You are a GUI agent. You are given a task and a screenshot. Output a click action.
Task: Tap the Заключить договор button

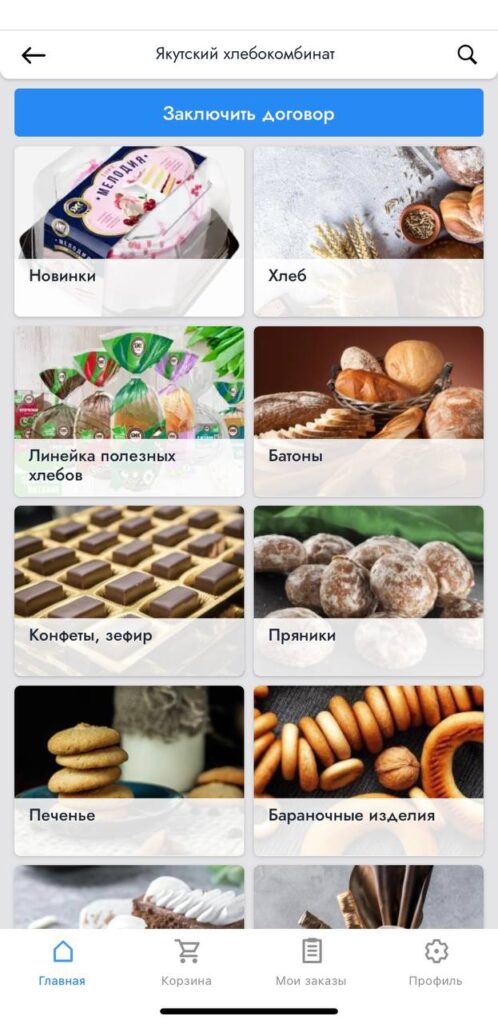[249, 113]
